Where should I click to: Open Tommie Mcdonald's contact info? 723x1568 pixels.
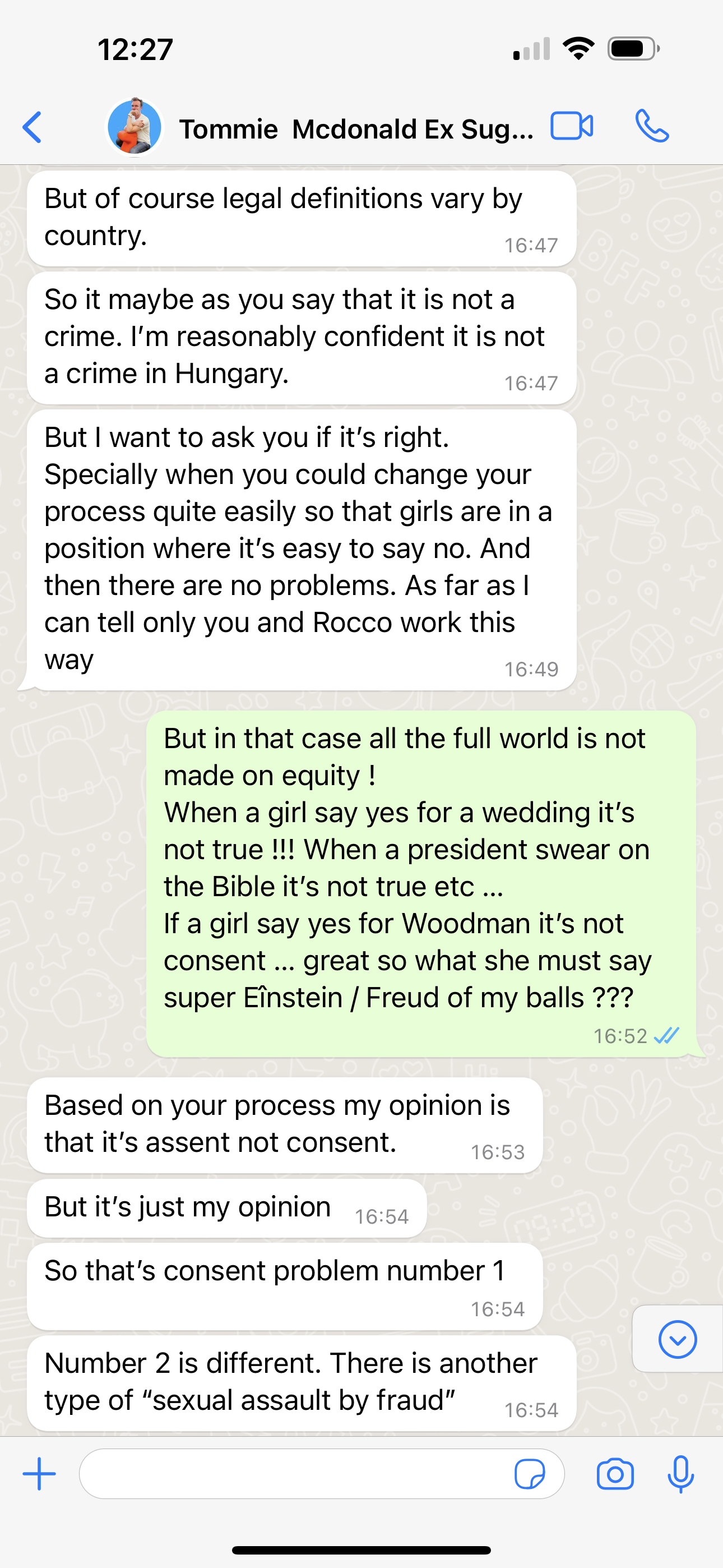pos(355,129)
